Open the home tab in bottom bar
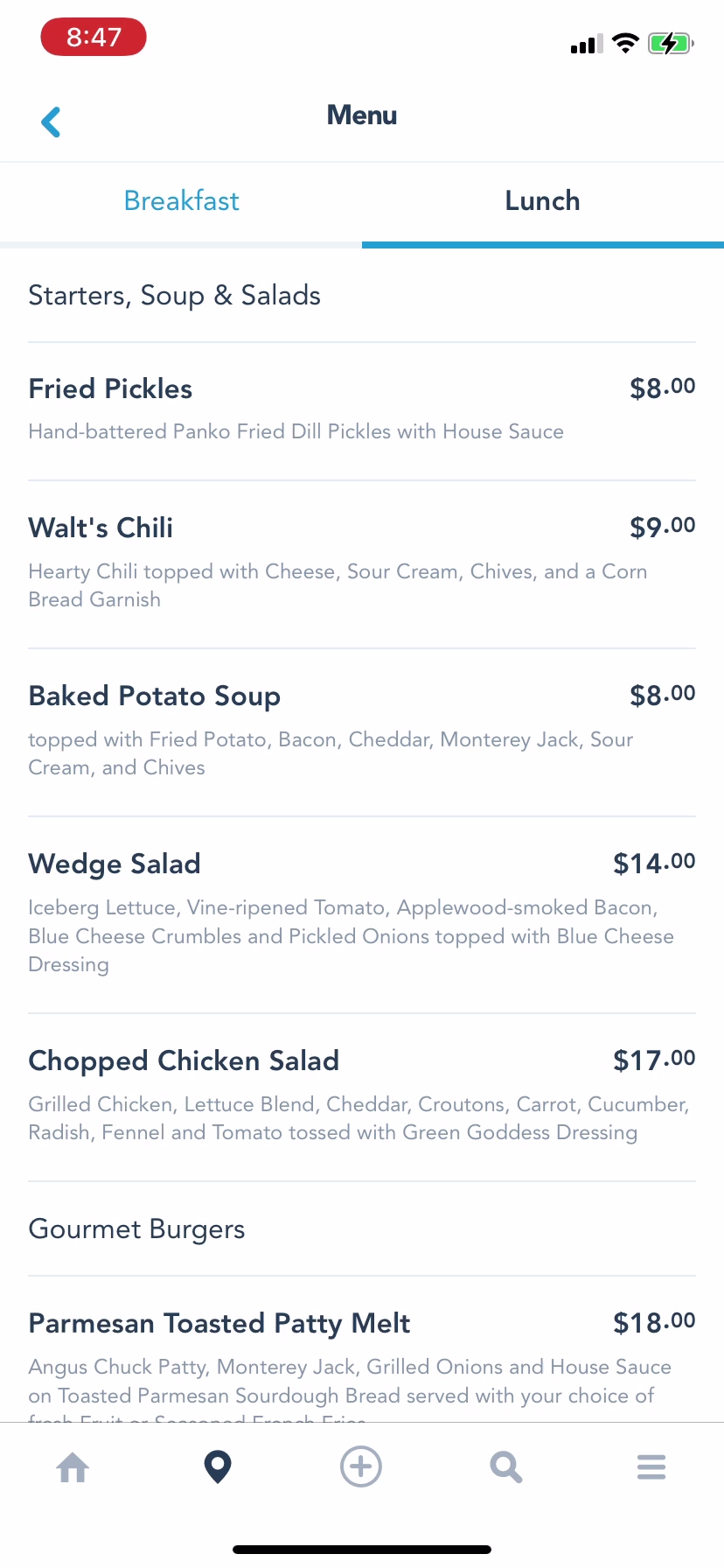 (73, 1467)
